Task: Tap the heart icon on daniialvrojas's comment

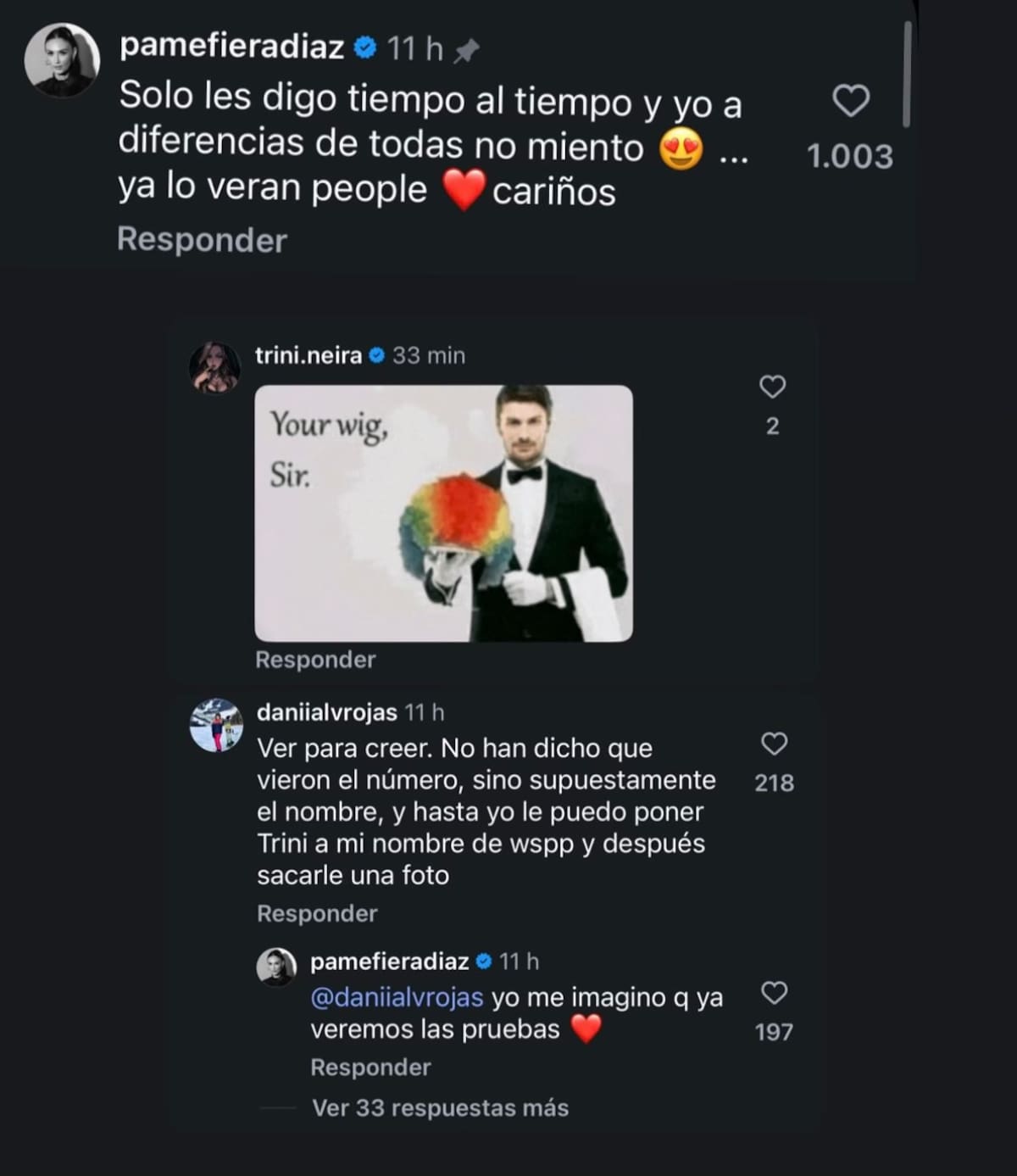Action: click(772, 745)
